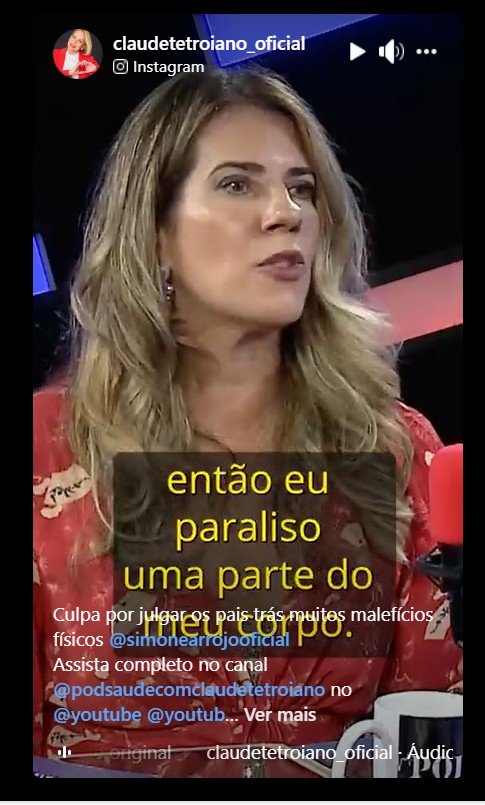This screenshot has width=485, height=805.
Task: Open claudetetroiano_oficial profile picture
Action: [78, 54]
